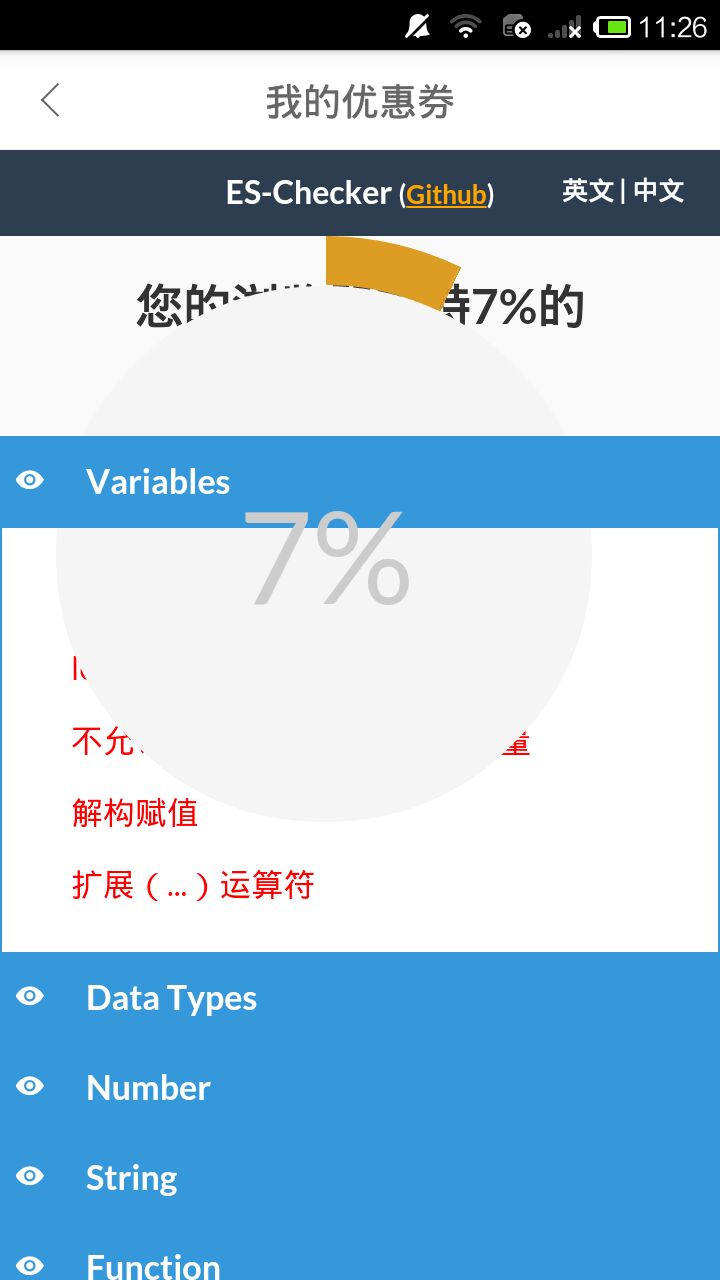This screenshot has height=1280, width=720.
Task: Open the Github link
Action: coord(446,194)
